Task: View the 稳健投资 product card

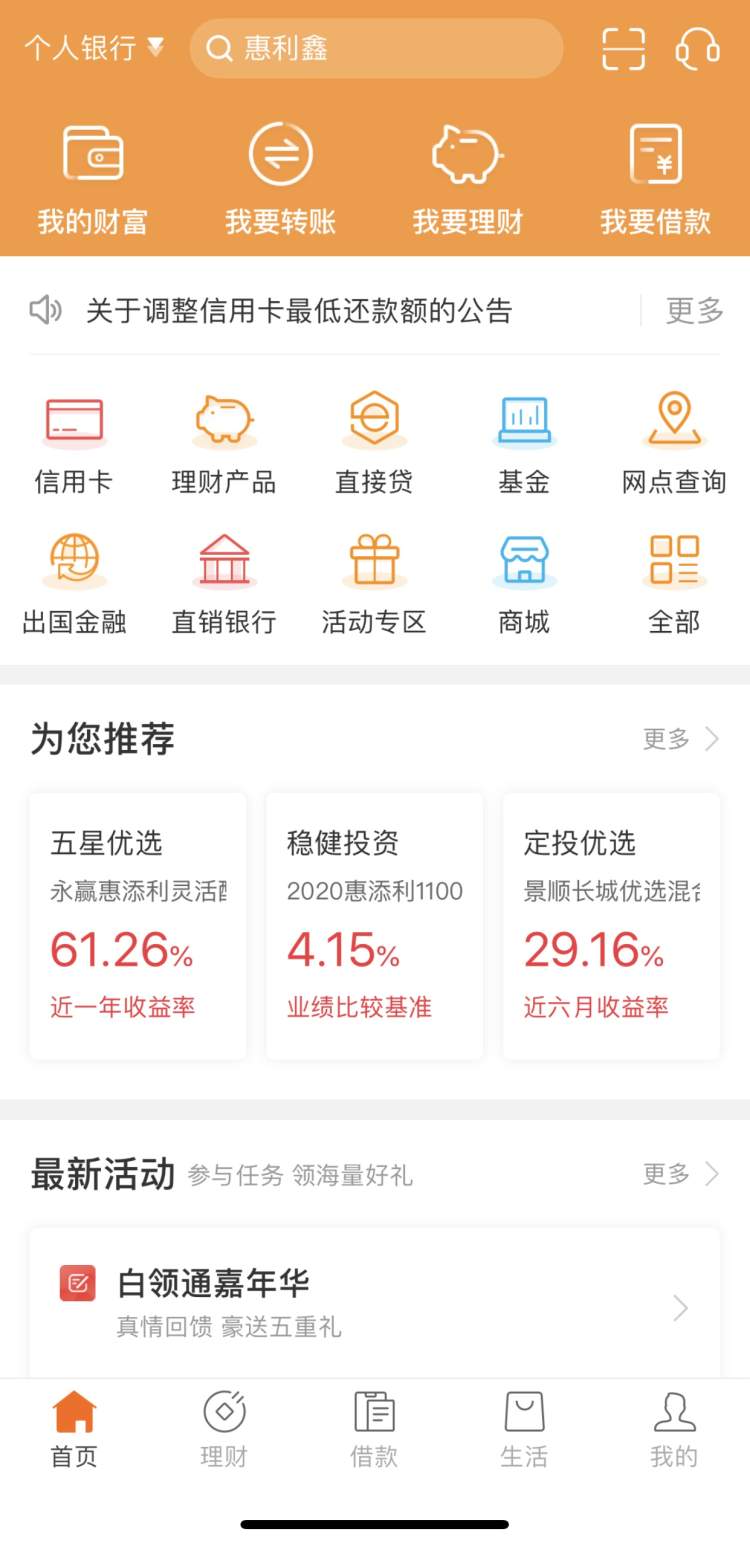Action: (x=374, y=925)
